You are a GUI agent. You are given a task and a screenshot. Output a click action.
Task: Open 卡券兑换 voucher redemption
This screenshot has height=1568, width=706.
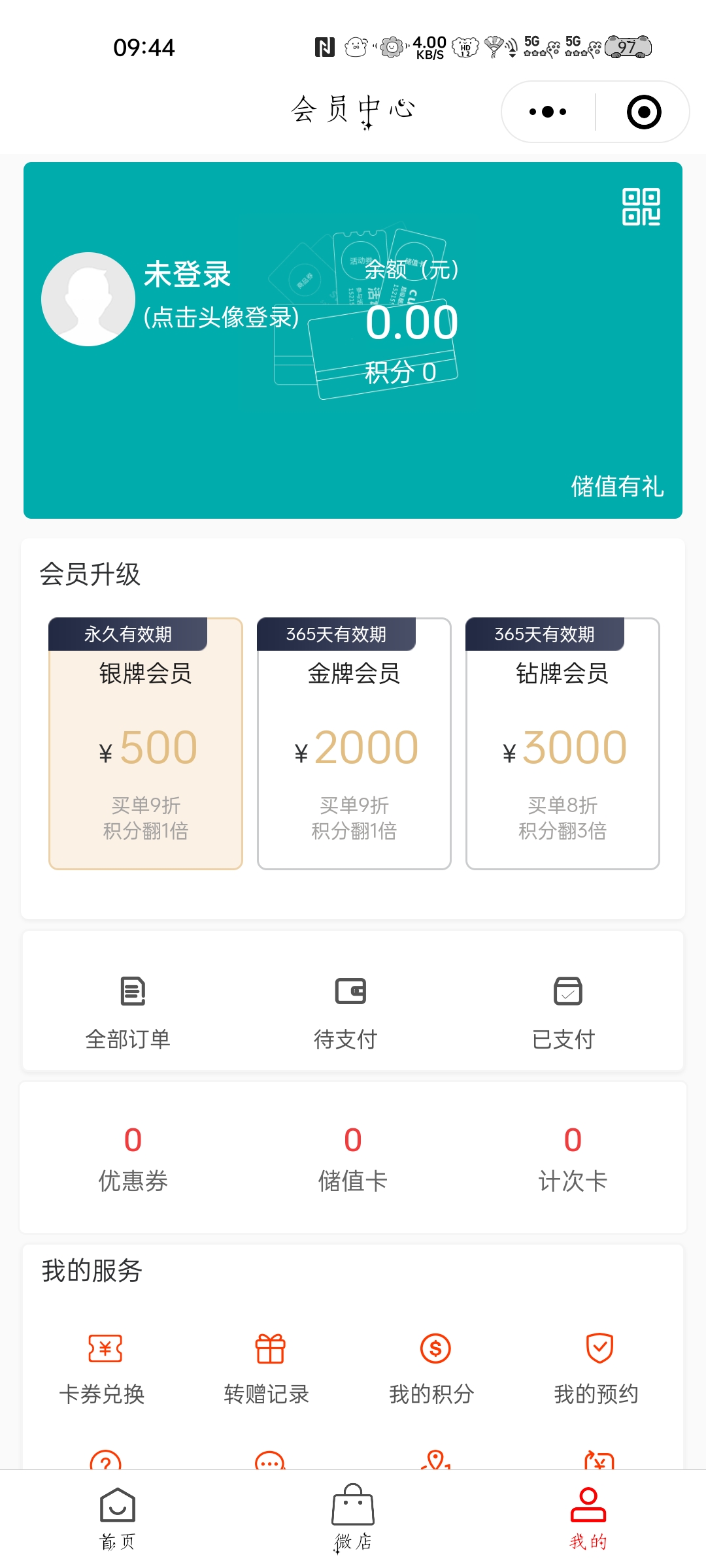(x=103, y=1367)
